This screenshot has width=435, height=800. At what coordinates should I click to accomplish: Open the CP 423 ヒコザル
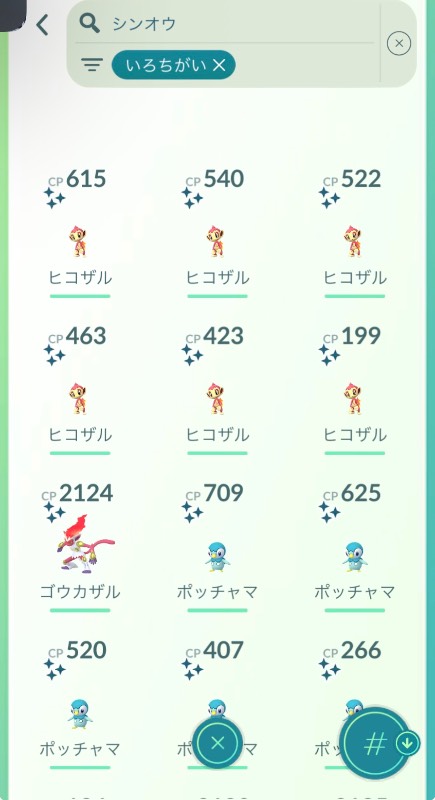[x=217, y=391]
